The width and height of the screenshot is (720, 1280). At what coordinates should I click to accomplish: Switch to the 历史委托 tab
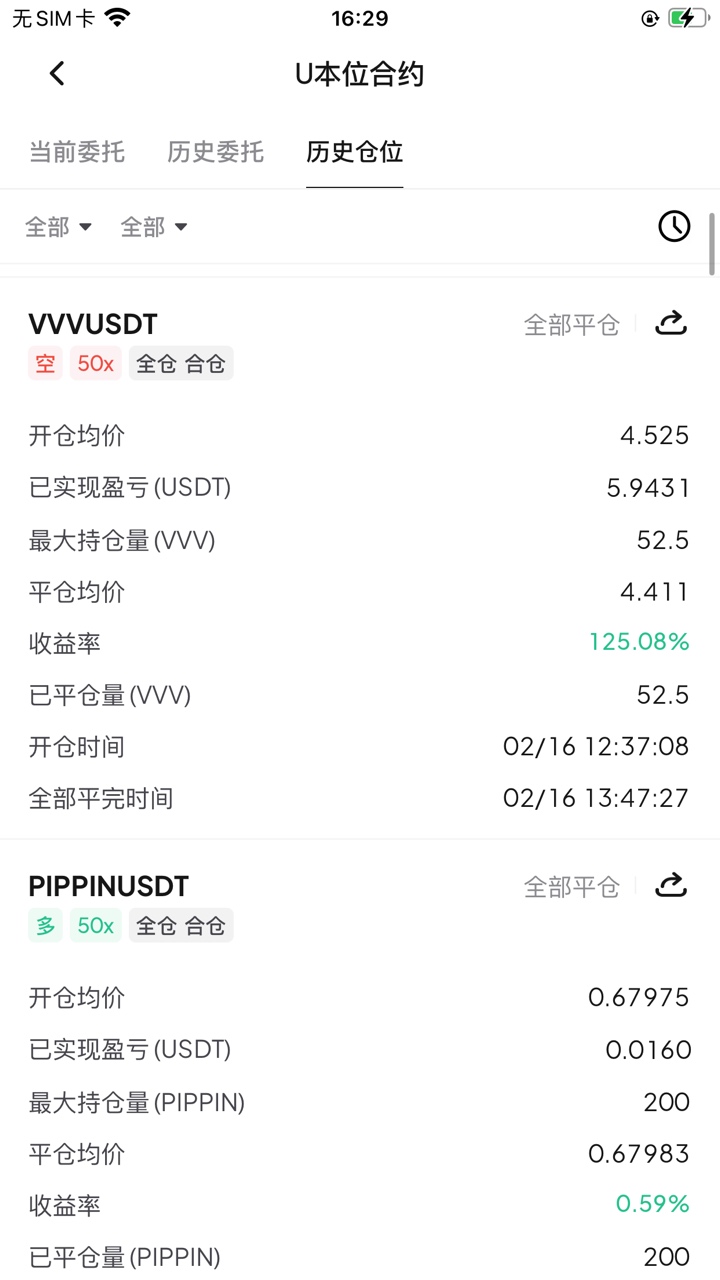pyautogui.click(x=215, y=152)
